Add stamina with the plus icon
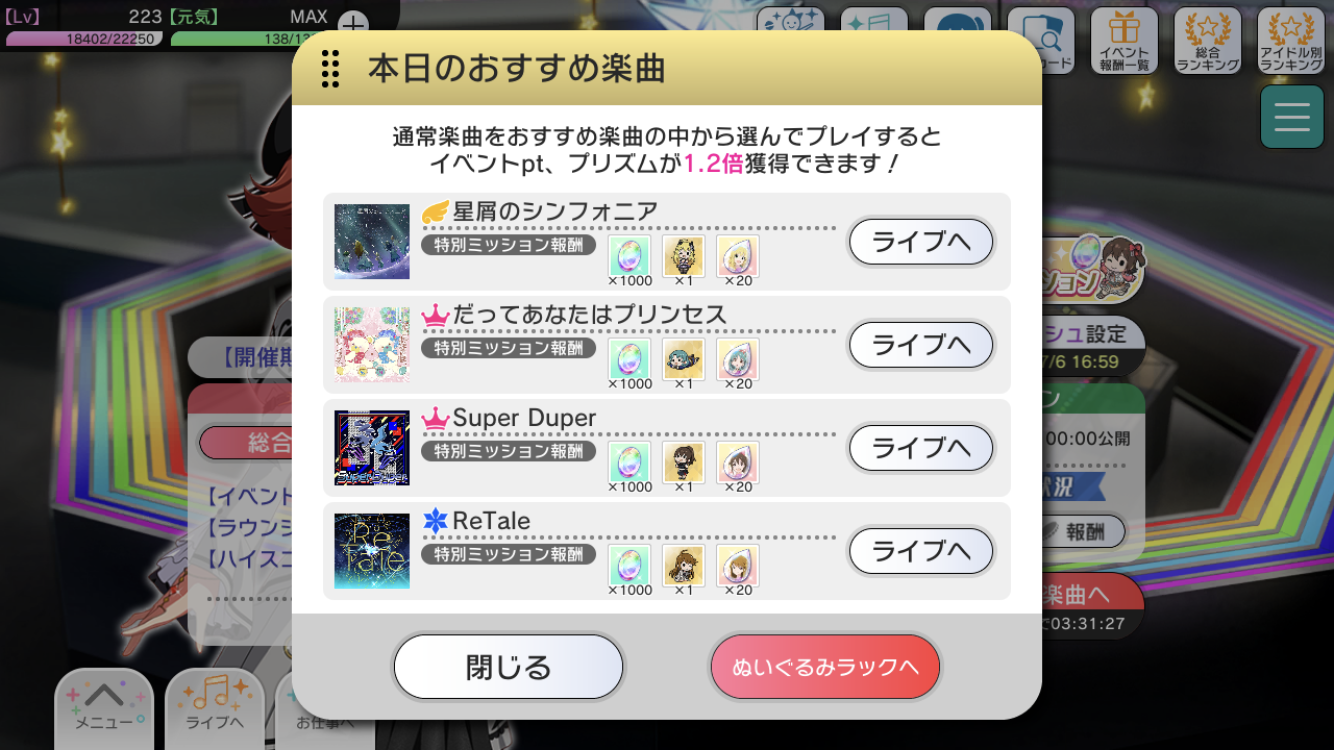 tap(352, 24)
